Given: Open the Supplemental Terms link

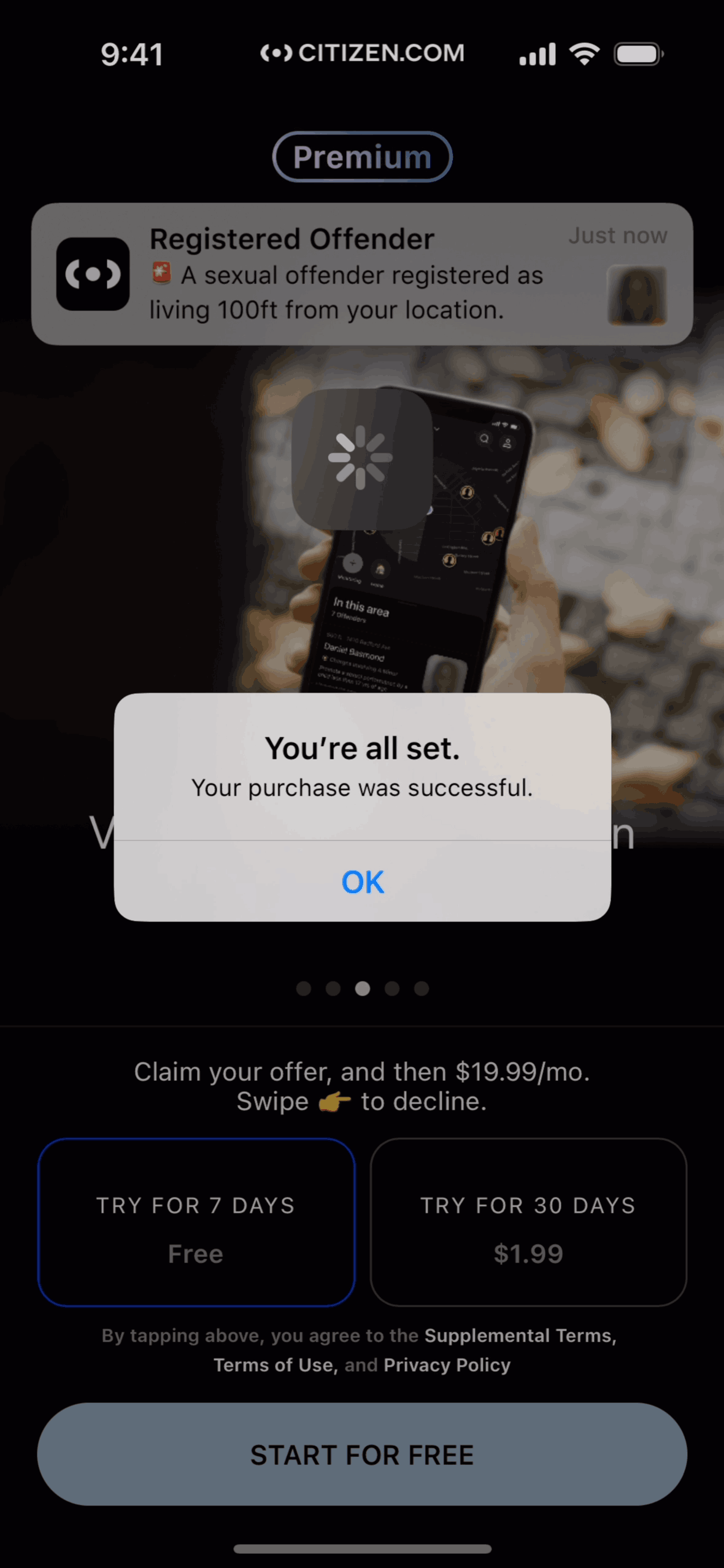Looking at the screenshot, I should click(x=520, y=1335).
